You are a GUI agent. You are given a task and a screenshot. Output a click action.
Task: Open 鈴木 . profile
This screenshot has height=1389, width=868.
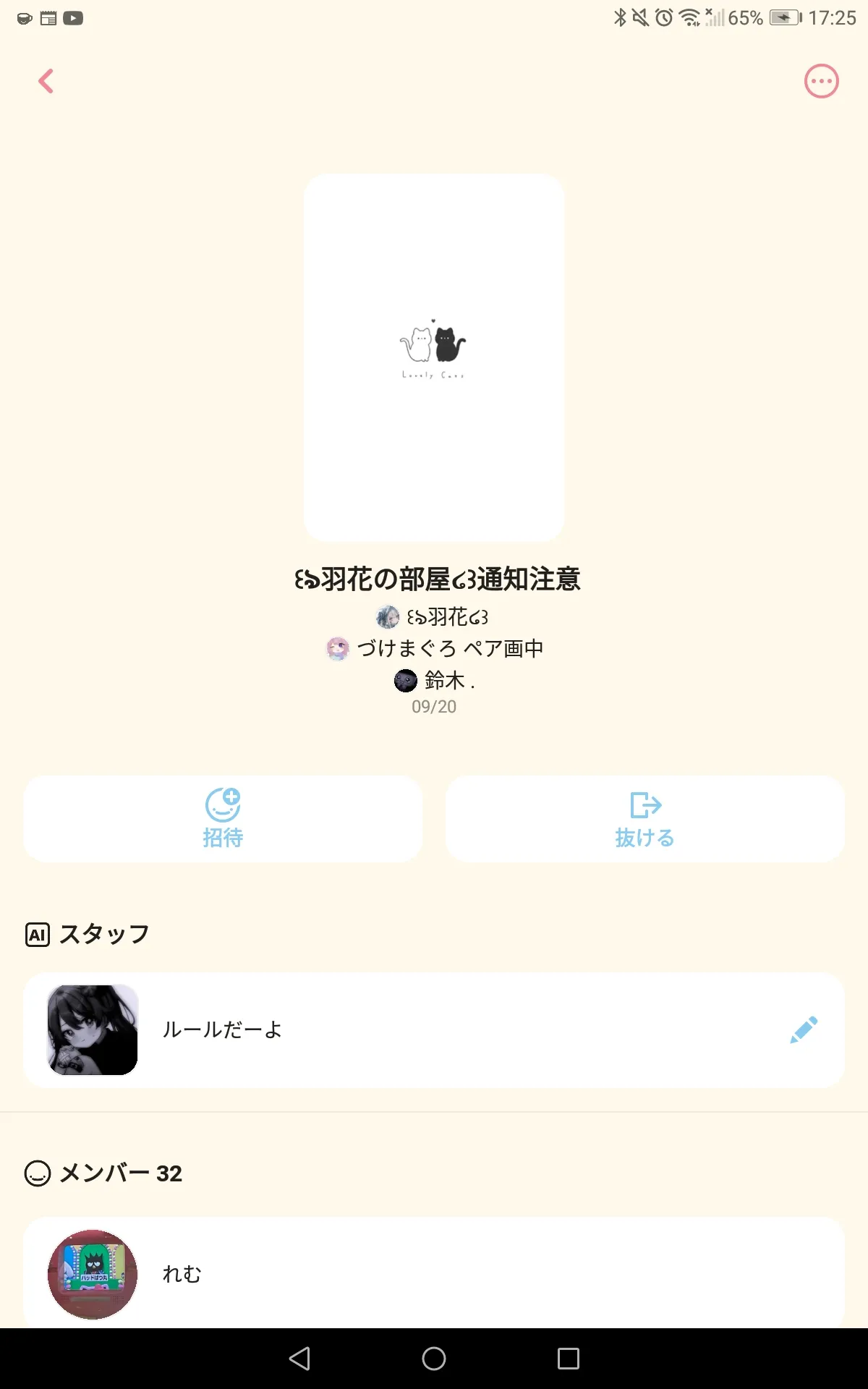tap(435, 680)
